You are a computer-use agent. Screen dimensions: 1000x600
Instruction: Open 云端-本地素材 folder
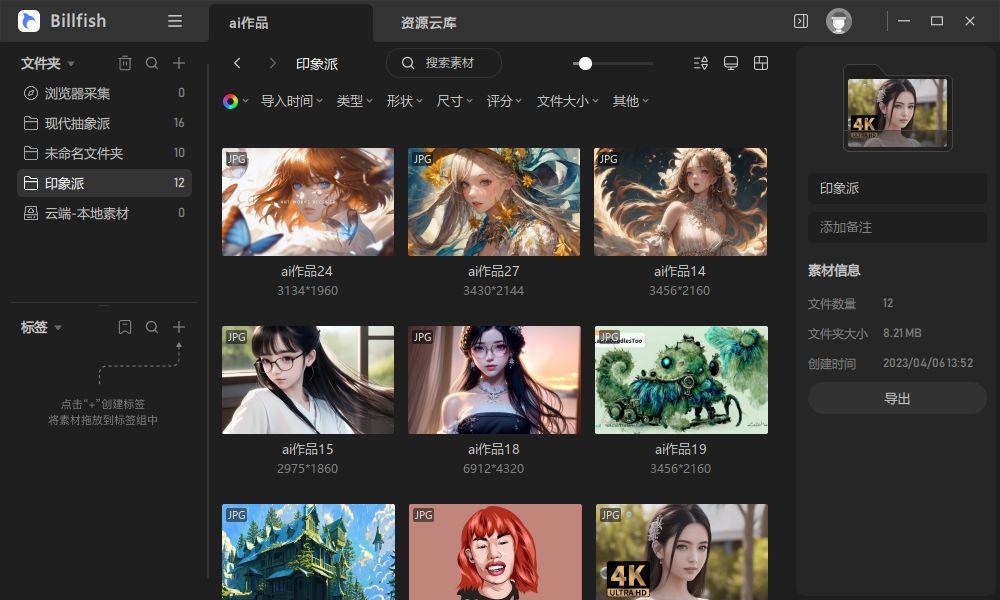[86, 213]
